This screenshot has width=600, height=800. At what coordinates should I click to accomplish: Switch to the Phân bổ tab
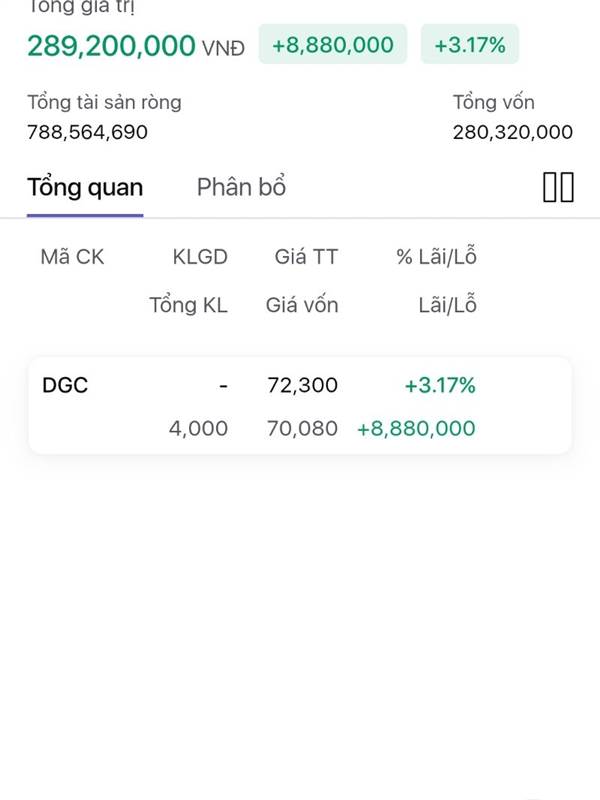241,187
